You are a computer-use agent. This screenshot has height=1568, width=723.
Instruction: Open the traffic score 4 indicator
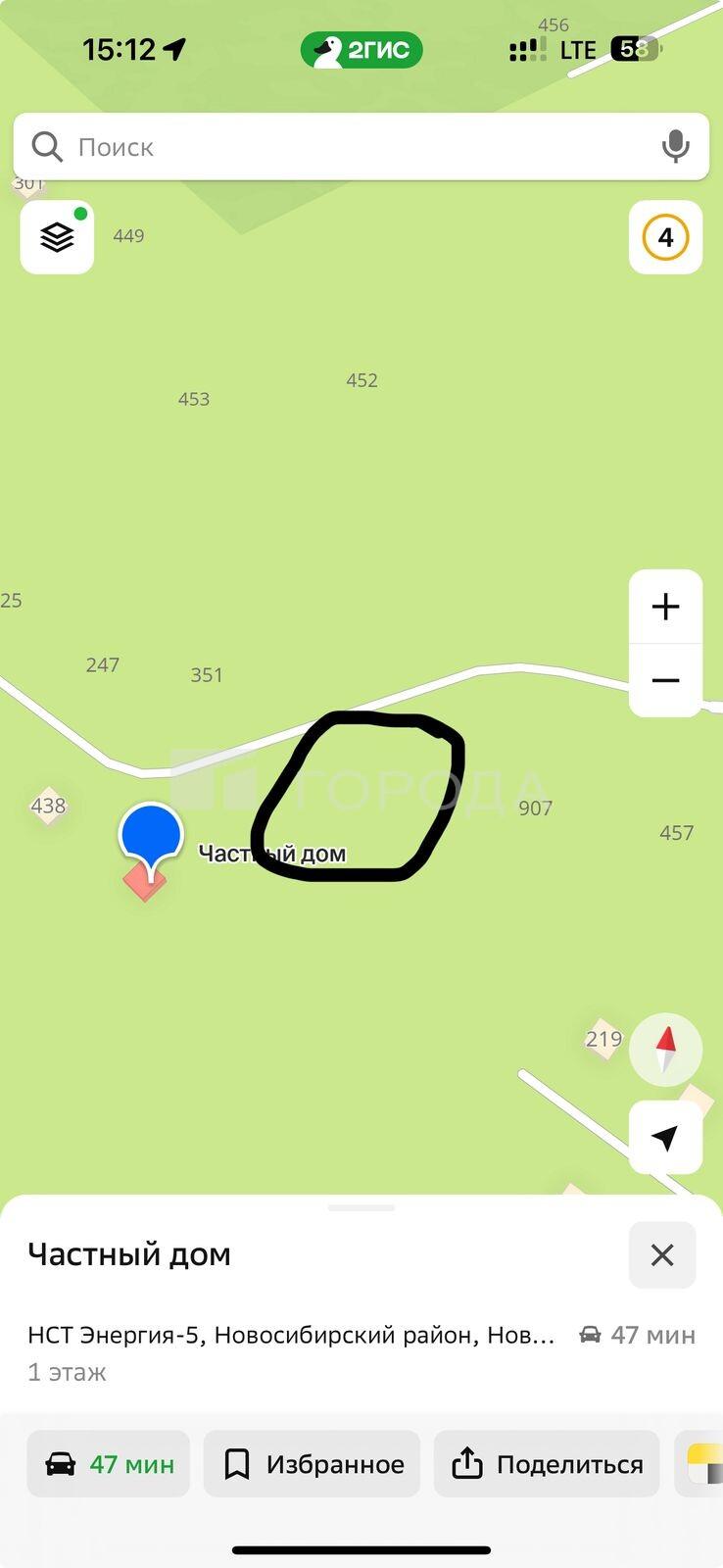click(x=665, y=237)
